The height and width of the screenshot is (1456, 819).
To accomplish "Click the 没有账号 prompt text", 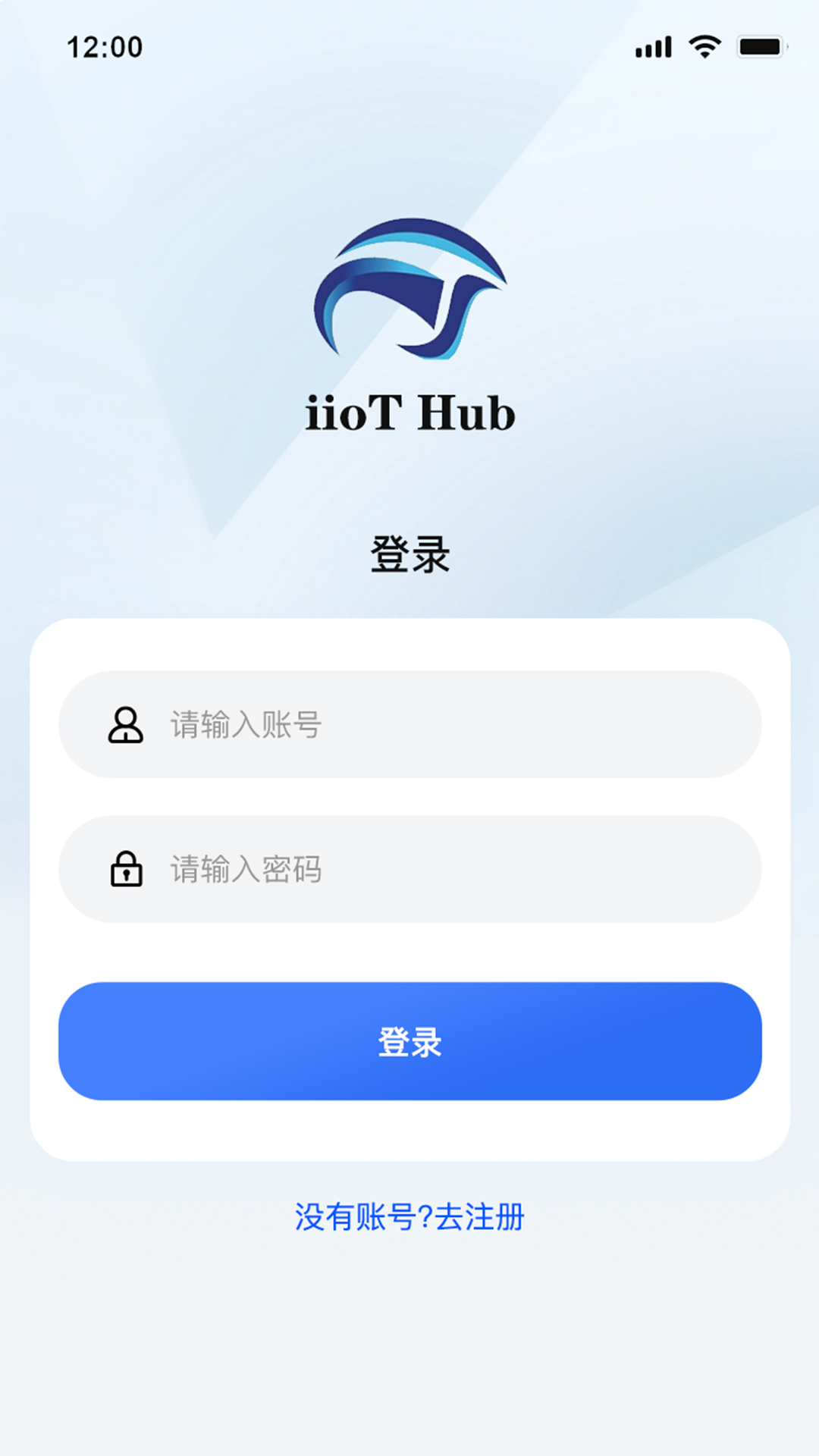I will click(x=356, y=1213).
